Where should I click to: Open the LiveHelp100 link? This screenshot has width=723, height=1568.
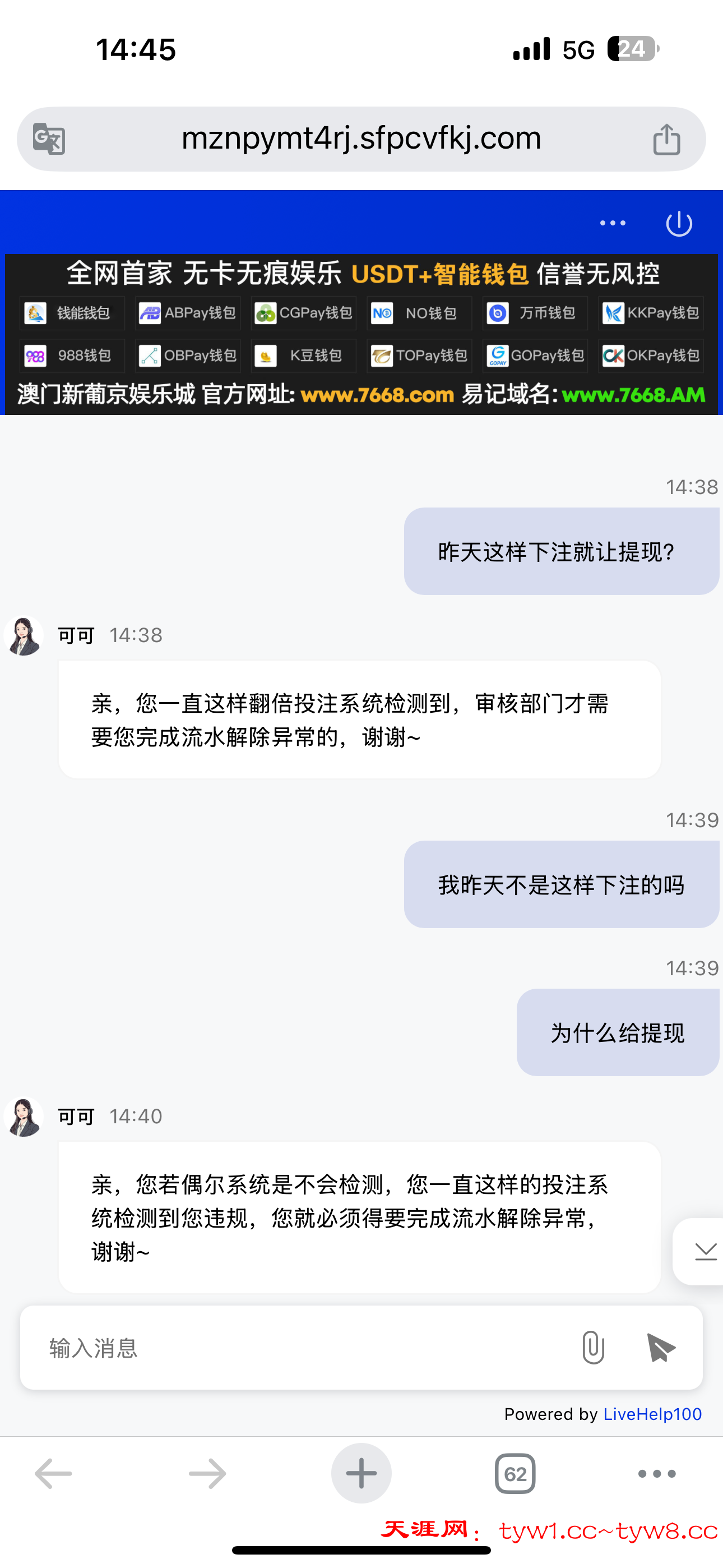(x=652, y=1414)
